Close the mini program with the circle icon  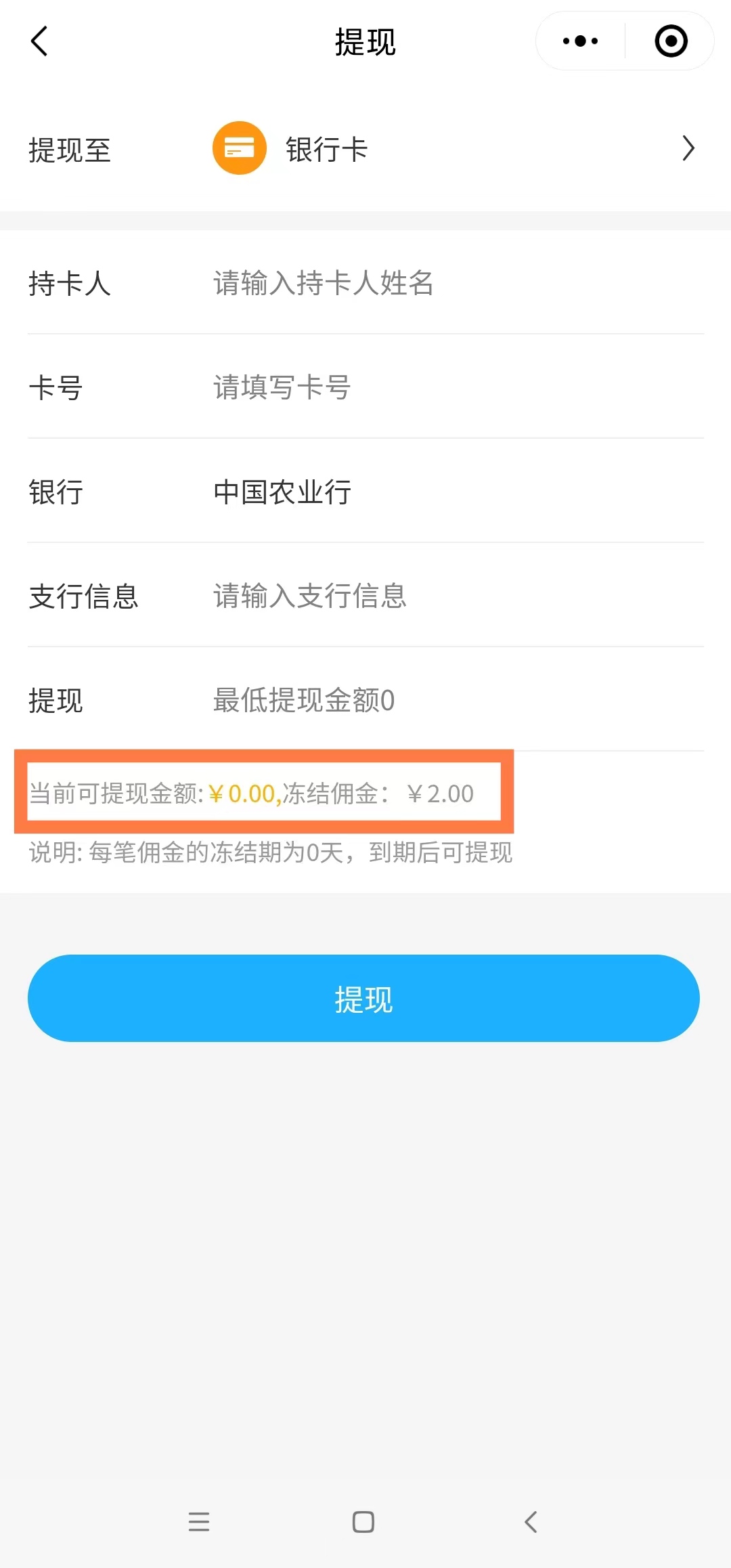[671, 41]
